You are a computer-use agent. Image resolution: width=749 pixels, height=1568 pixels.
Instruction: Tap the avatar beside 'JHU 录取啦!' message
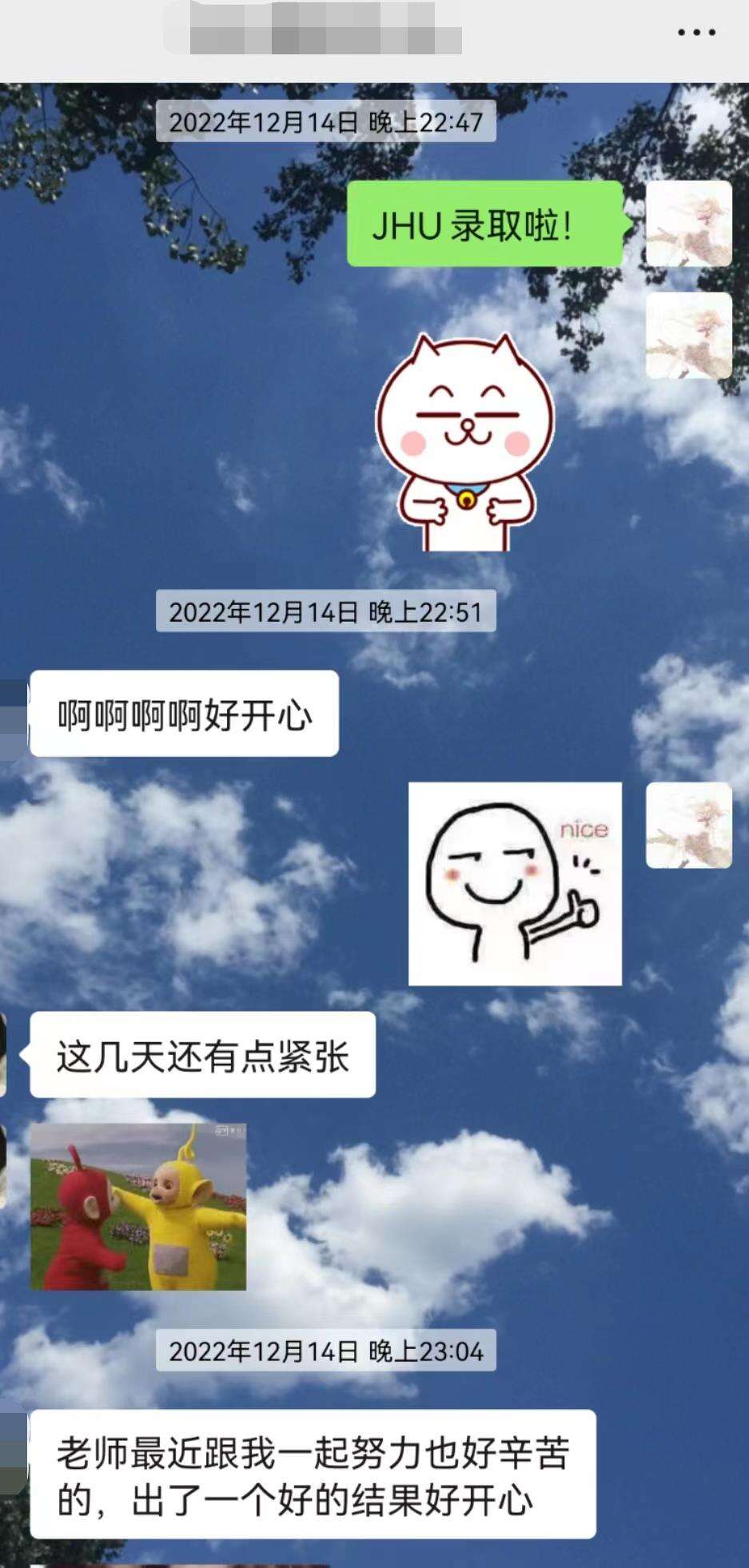point(688,224)
